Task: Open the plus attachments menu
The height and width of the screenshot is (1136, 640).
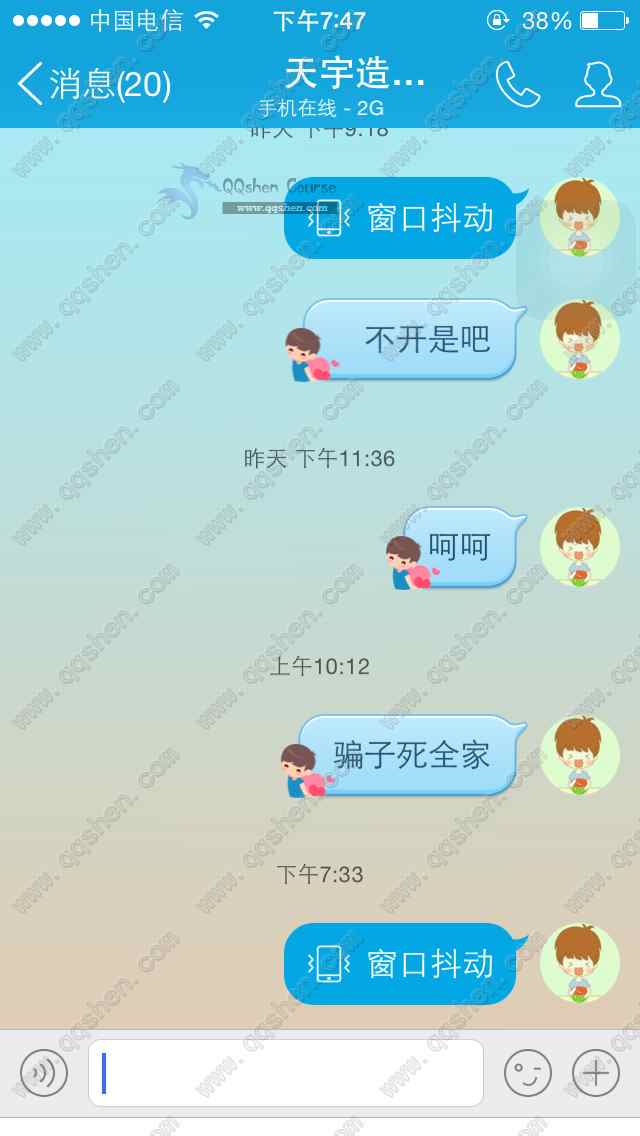Action: point(596,1073)
